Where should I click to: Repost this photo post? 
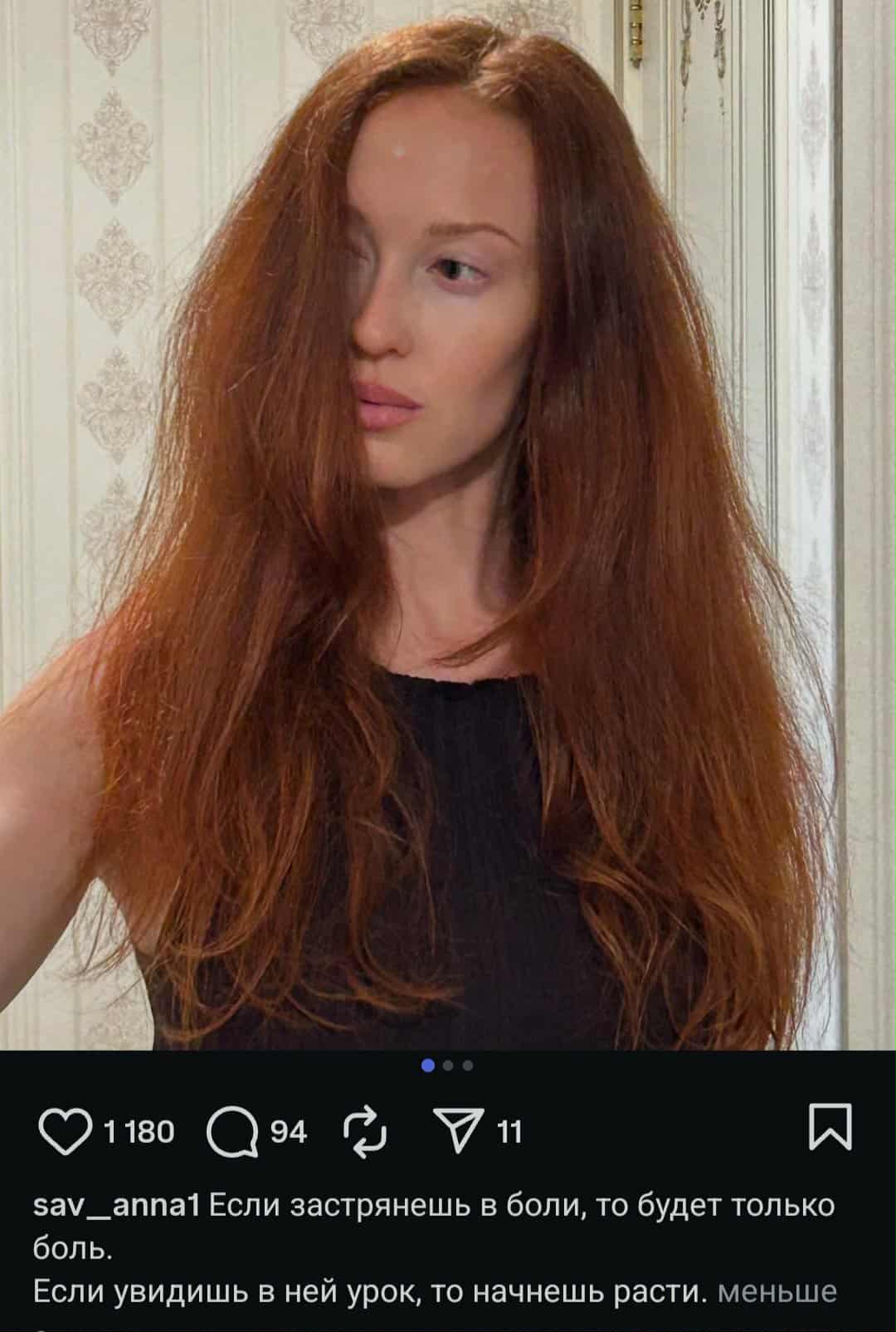pyautogui.click(x=366, y=1132)
